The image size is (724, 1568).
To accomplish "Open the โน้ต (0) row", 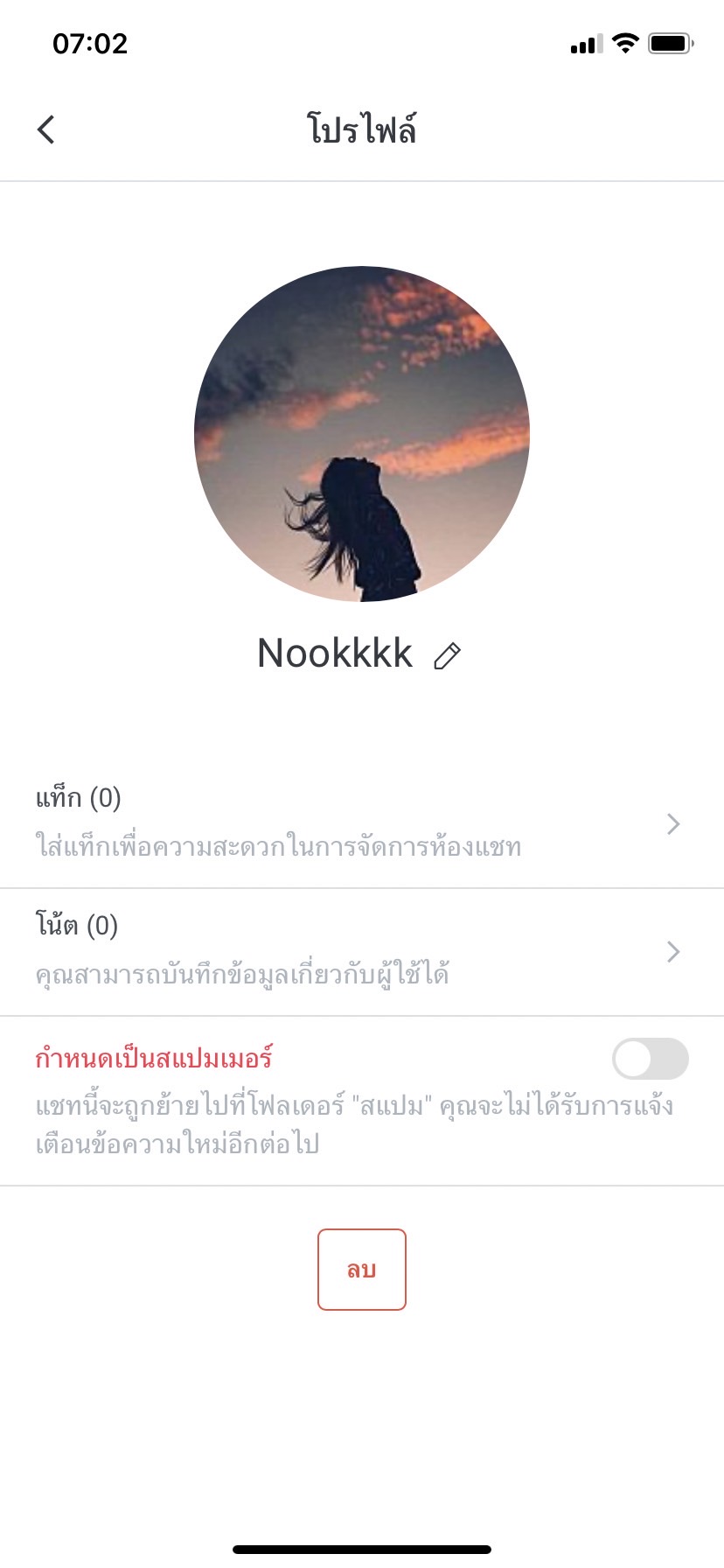I will (x=361, y=951).
